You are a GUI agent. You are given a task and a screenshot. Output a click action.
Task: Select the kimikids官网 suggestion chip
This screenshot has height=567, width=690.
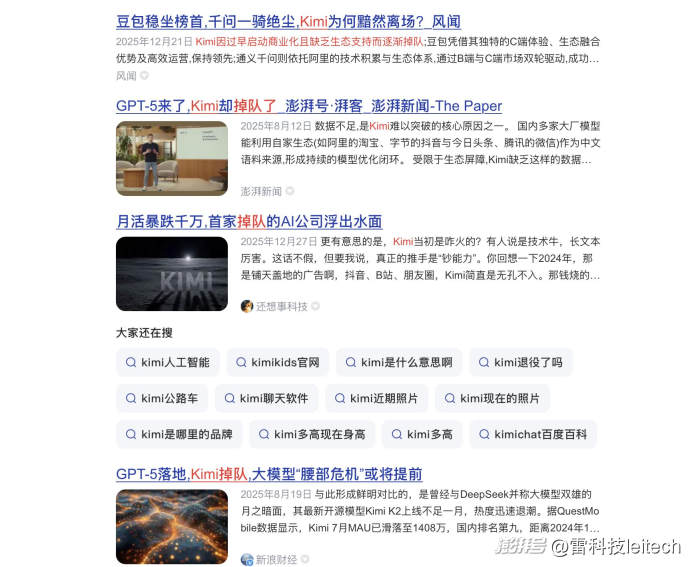pyautogui.click(x=276, y=362)
